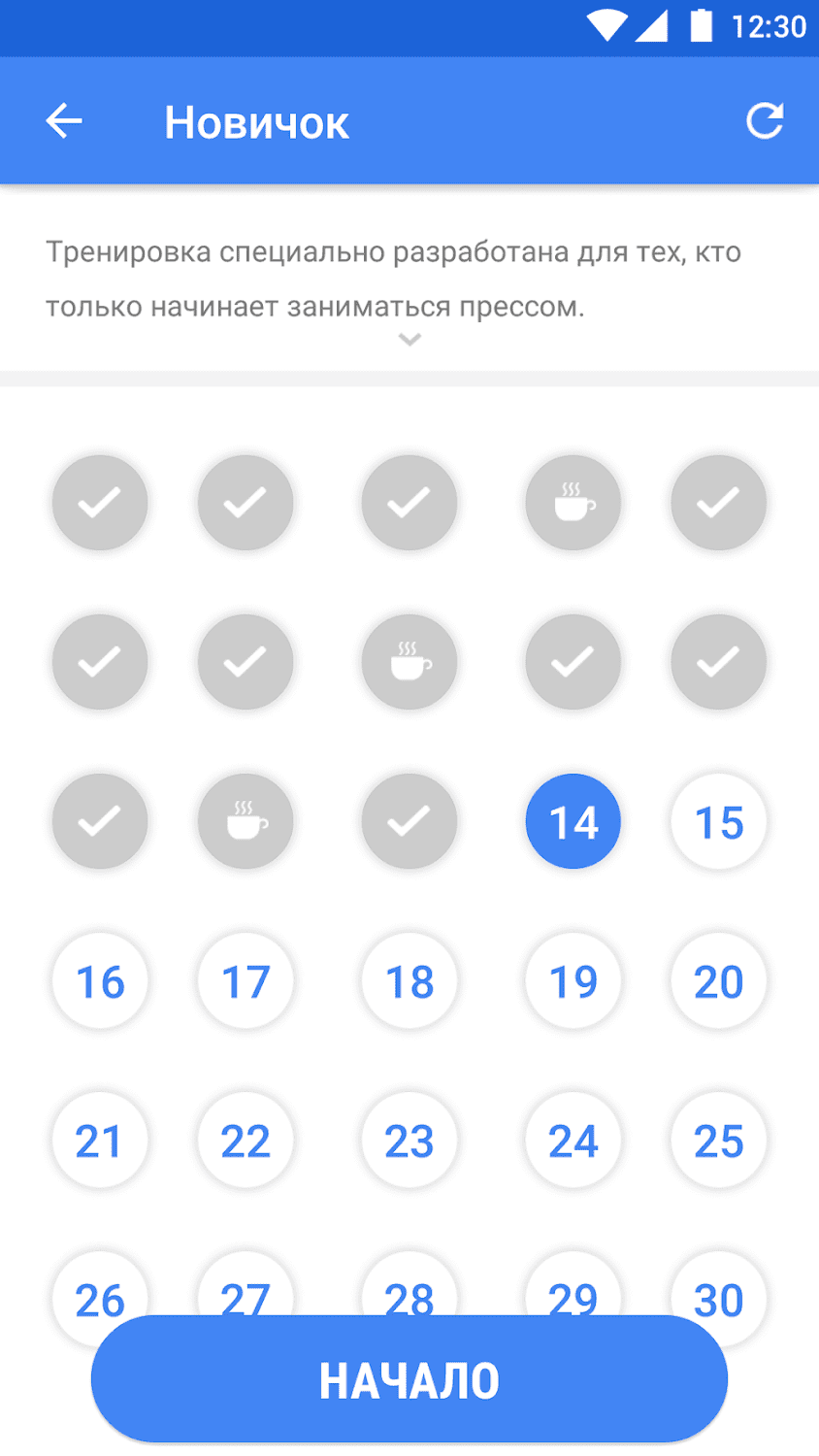
Task: Choose day 22
Action: click(x=246, y=1140)
